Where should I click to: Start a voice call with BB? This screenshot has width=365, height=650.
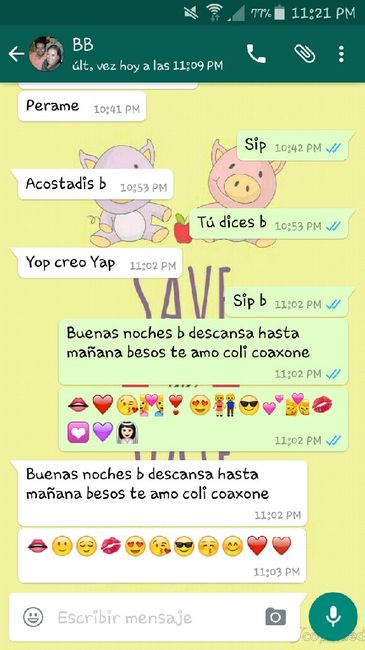256,54
